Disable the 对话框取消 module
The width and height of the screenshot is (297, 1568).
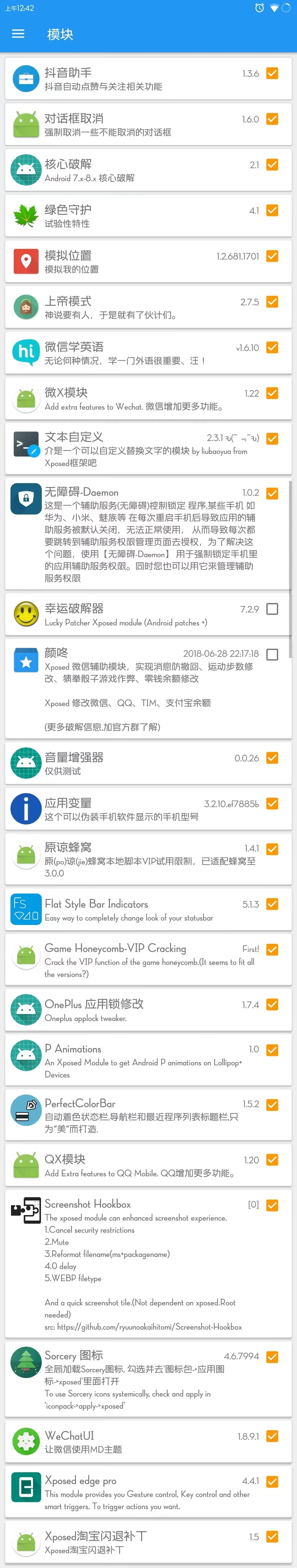coord(272,119)
